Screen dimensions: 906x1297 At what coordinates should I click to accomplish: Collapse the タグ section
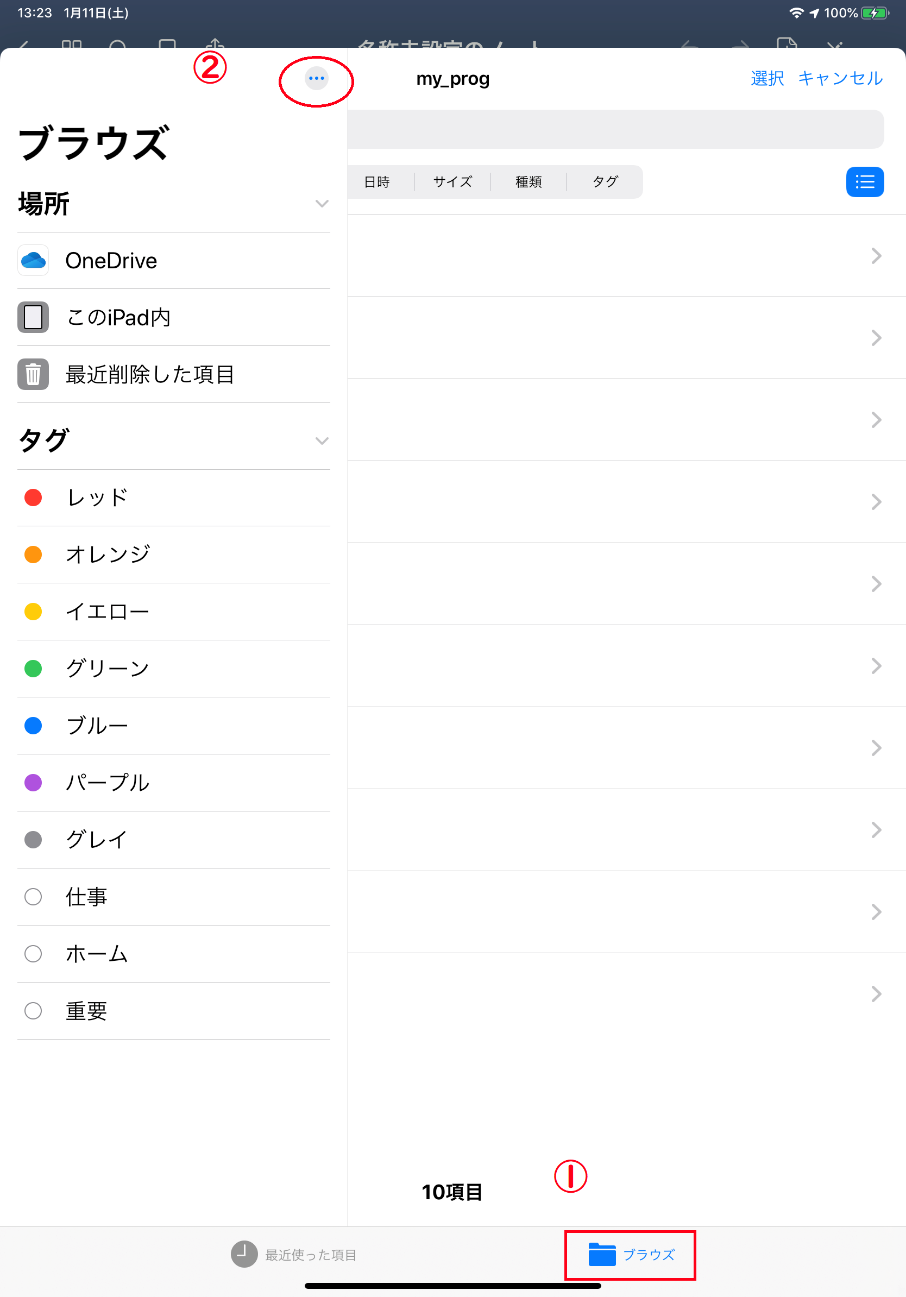pos(322,440)
